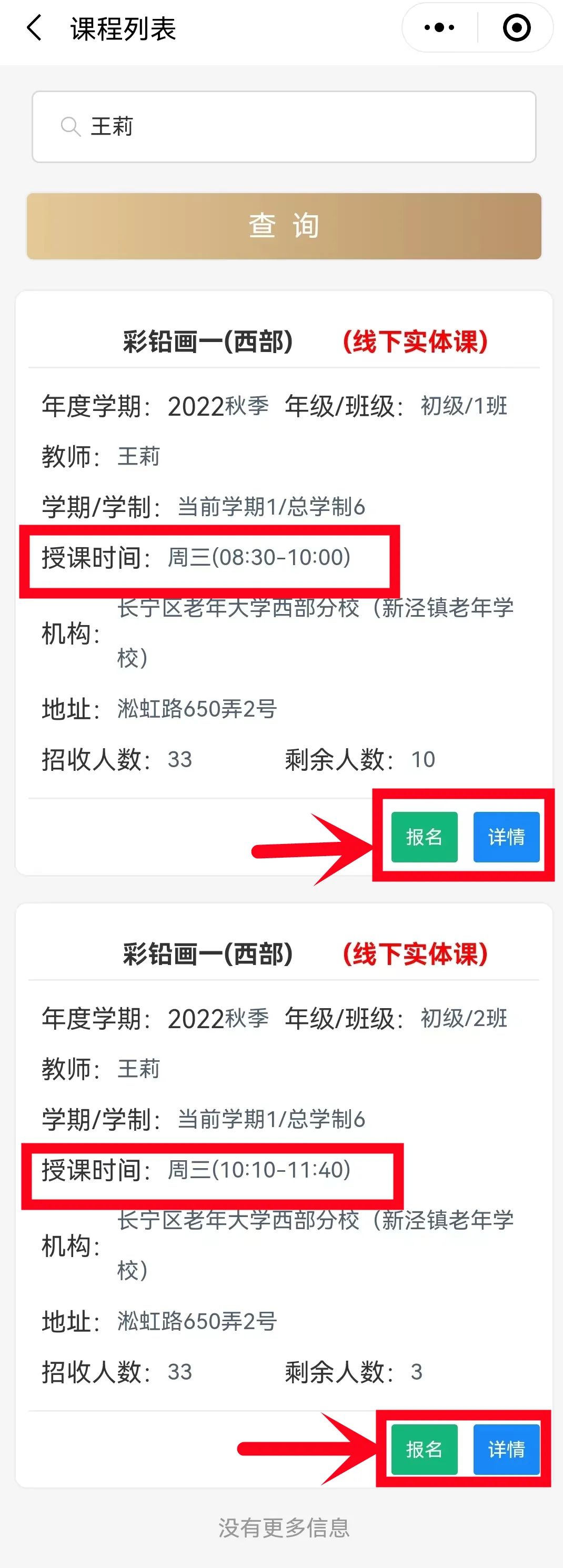Open the mini program more options menu

pyautogui.click(x=439, y=27)
